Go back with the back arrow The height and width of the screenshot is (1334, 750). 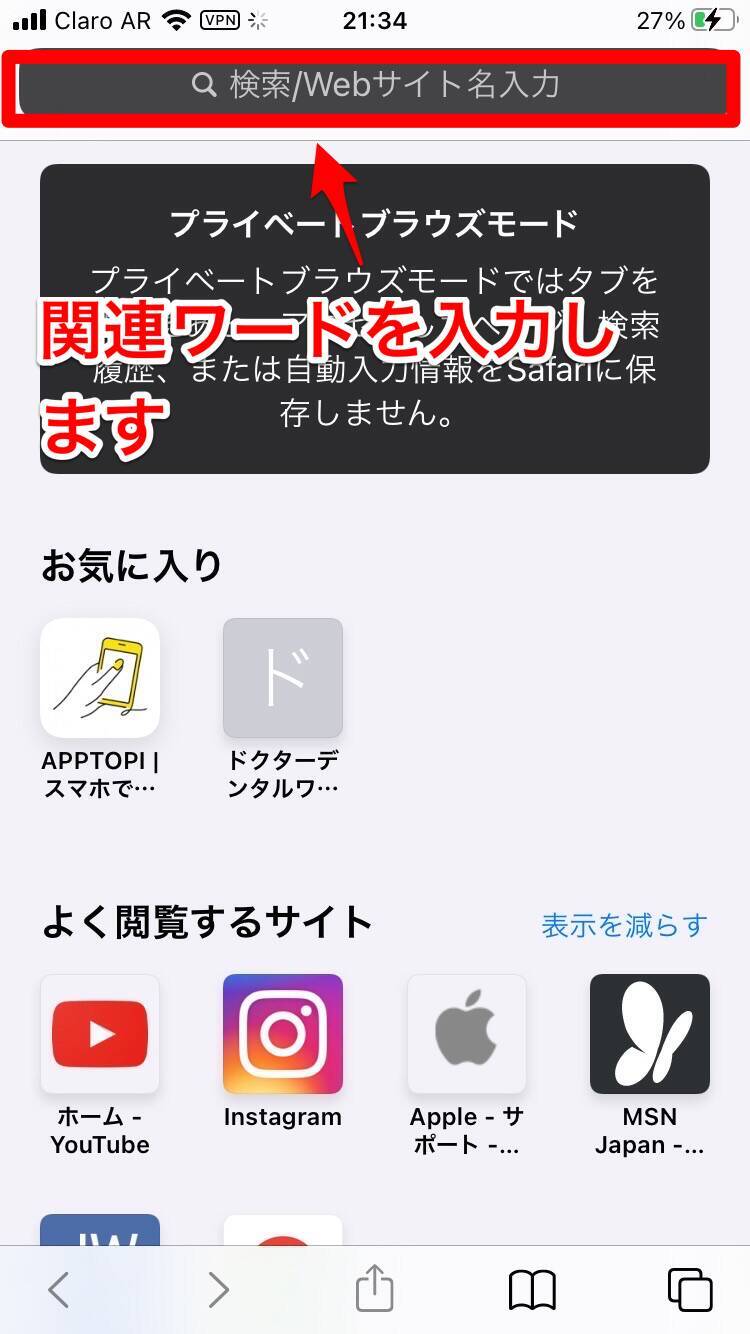(59, 1290)
